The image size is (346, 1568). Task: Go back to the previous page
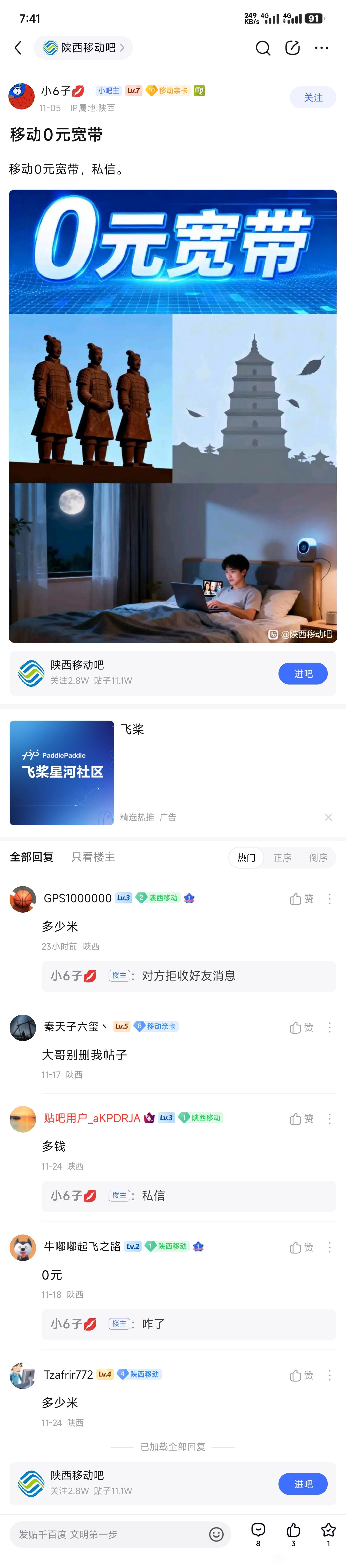pyautogui.click(x=18, y=47)
